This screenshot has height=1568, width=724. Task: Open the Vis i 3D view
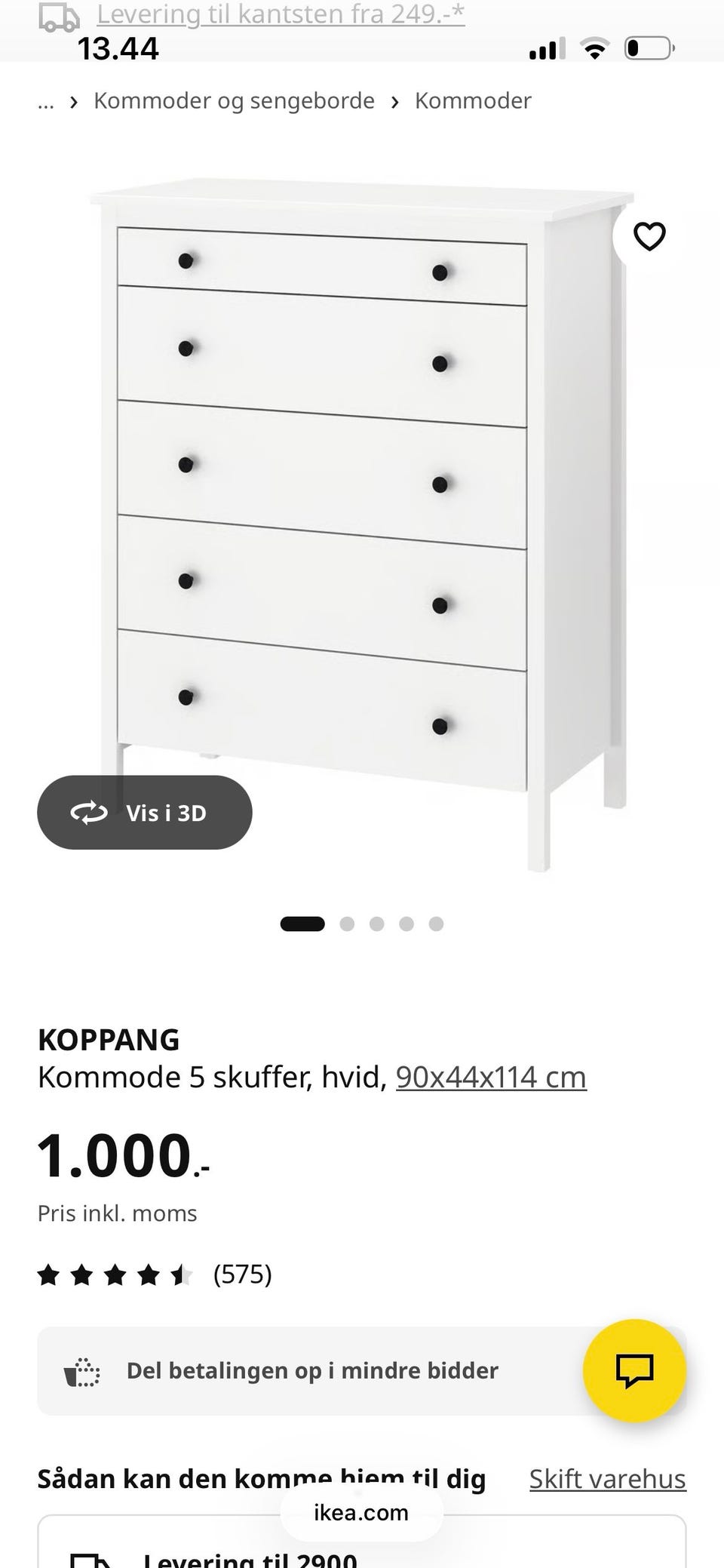144,813
